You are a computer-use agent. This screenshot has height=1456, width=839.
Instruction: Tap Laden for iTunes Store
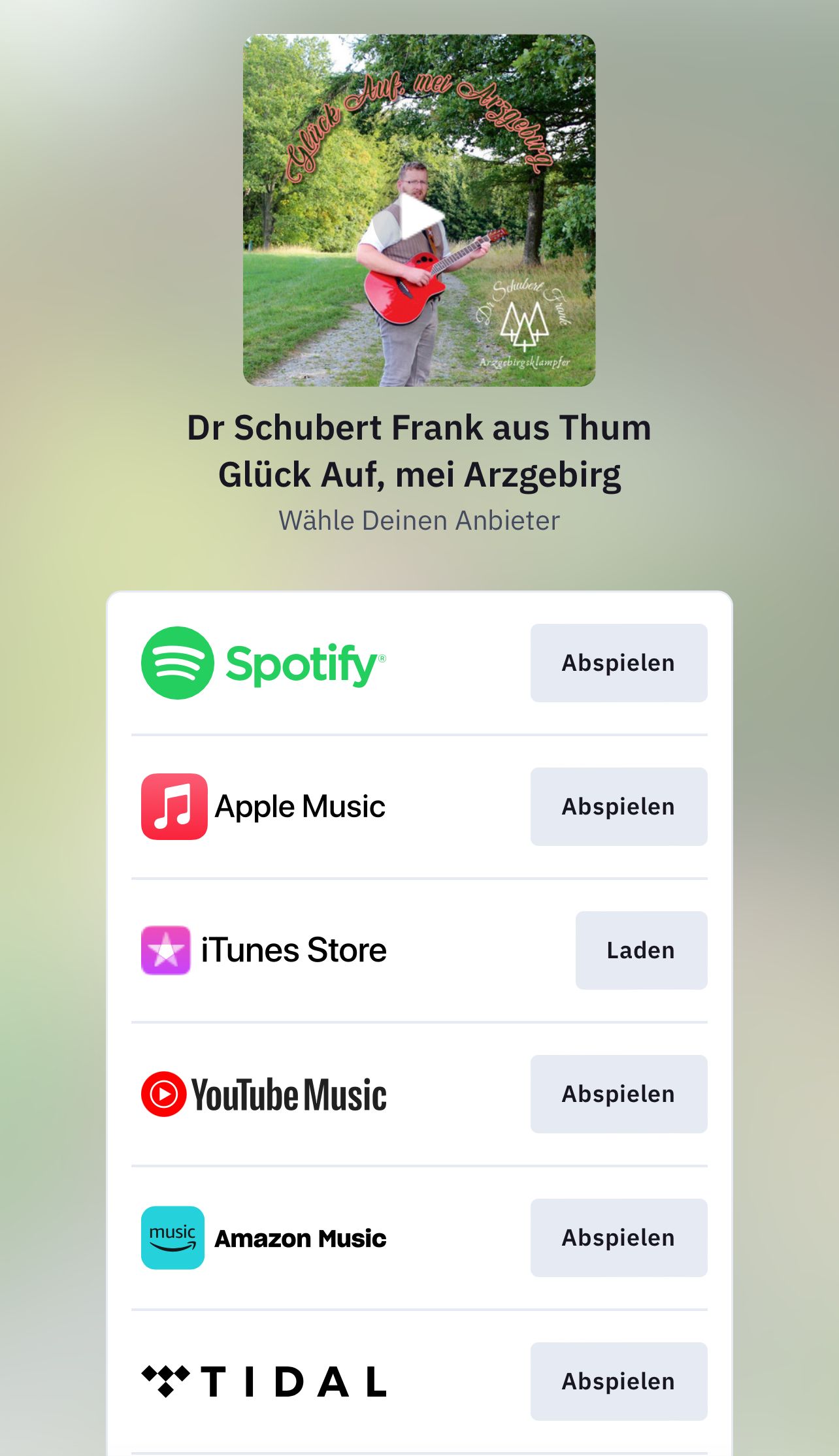640,950
